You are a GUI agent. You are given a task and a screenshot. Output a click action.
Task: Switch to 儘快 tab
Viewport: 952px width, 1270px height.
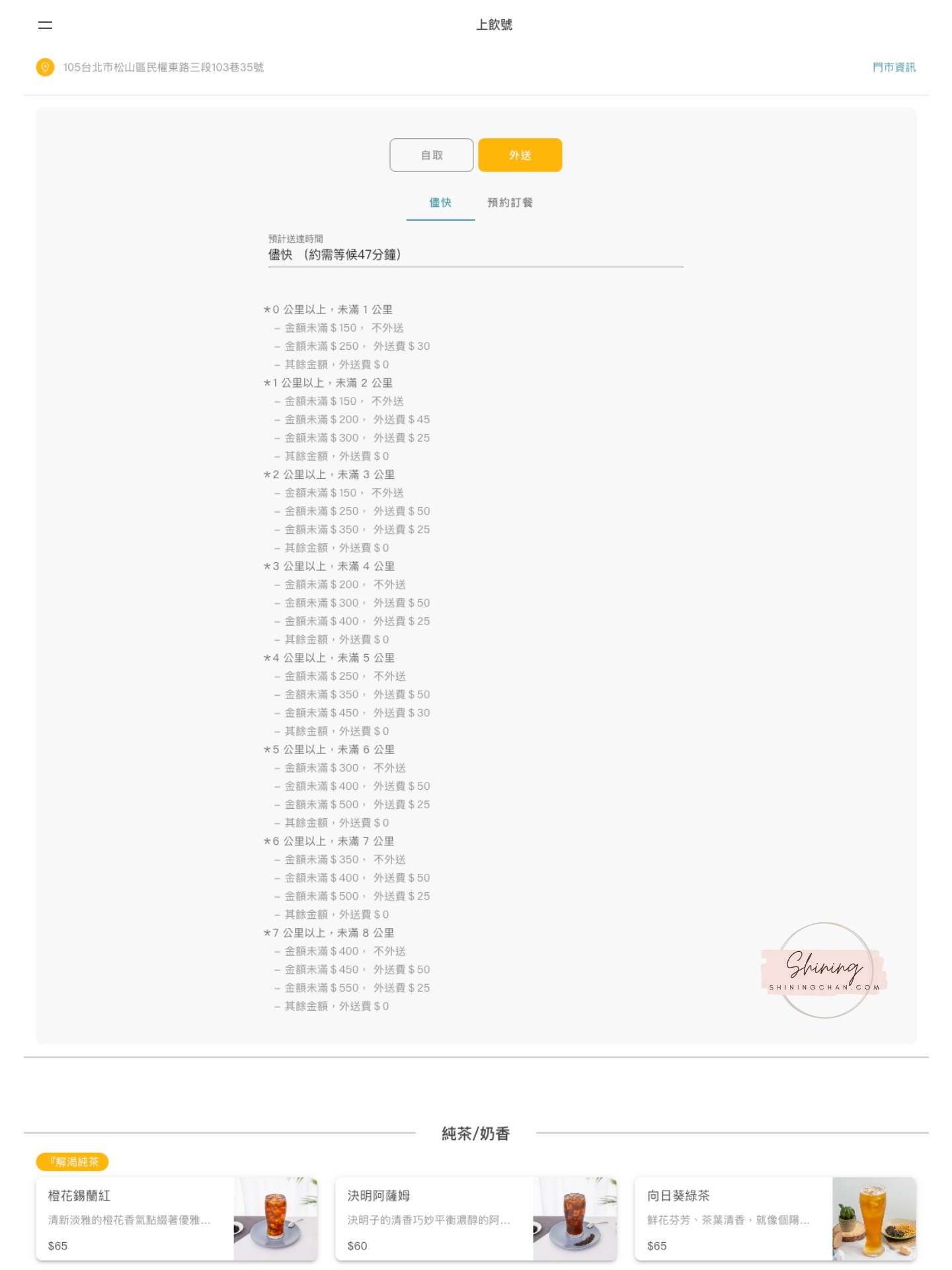click(440, 203)
